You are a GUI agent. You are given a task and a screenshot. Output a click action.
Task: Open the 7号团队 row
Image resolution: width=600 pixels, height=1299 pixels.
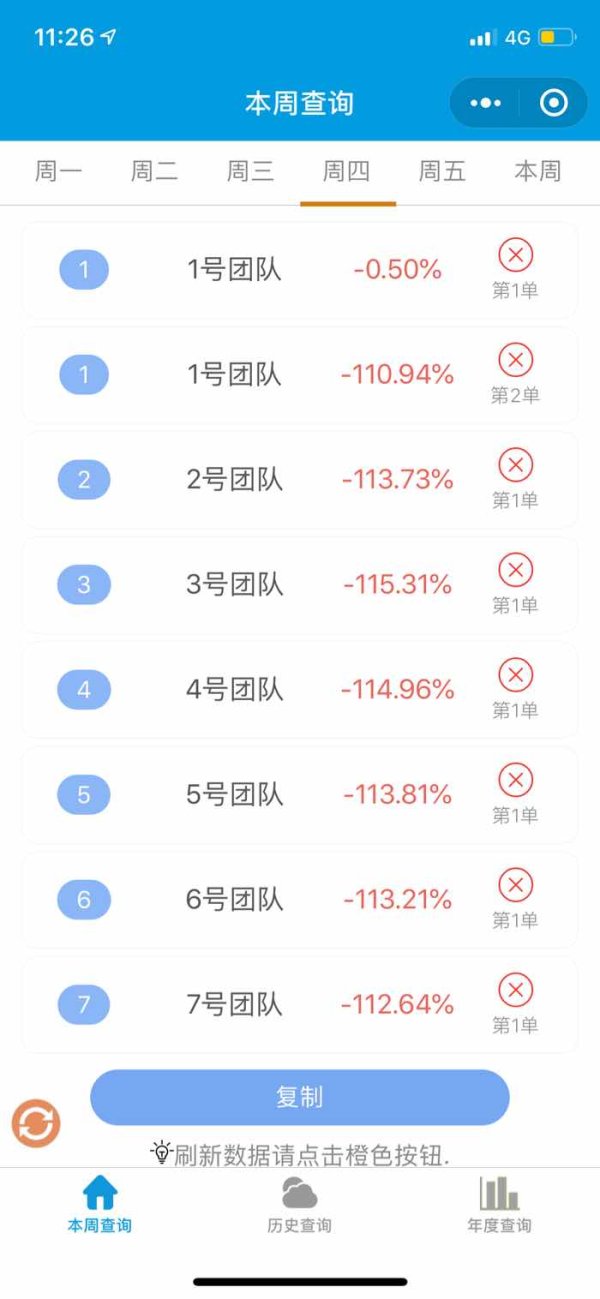click(300, 1004)
